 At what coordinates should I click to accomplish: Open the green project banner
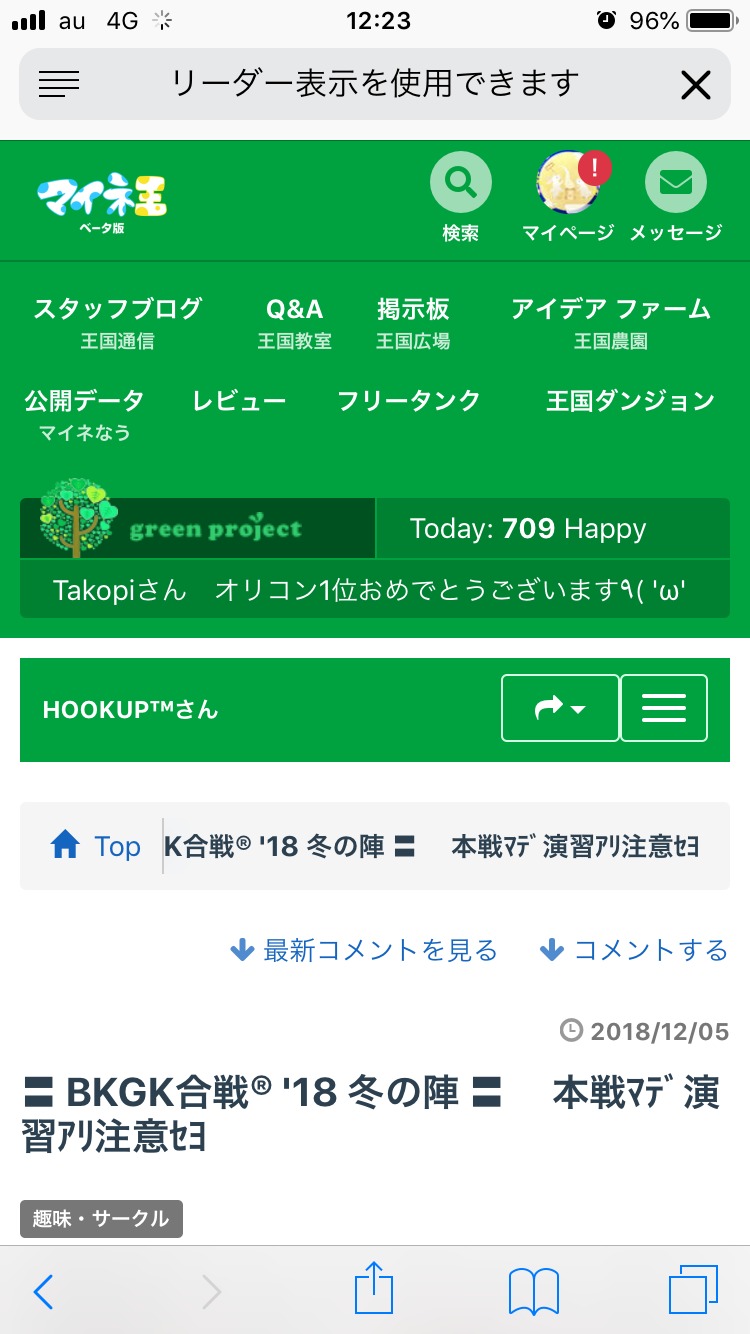[x=198, y=528]
